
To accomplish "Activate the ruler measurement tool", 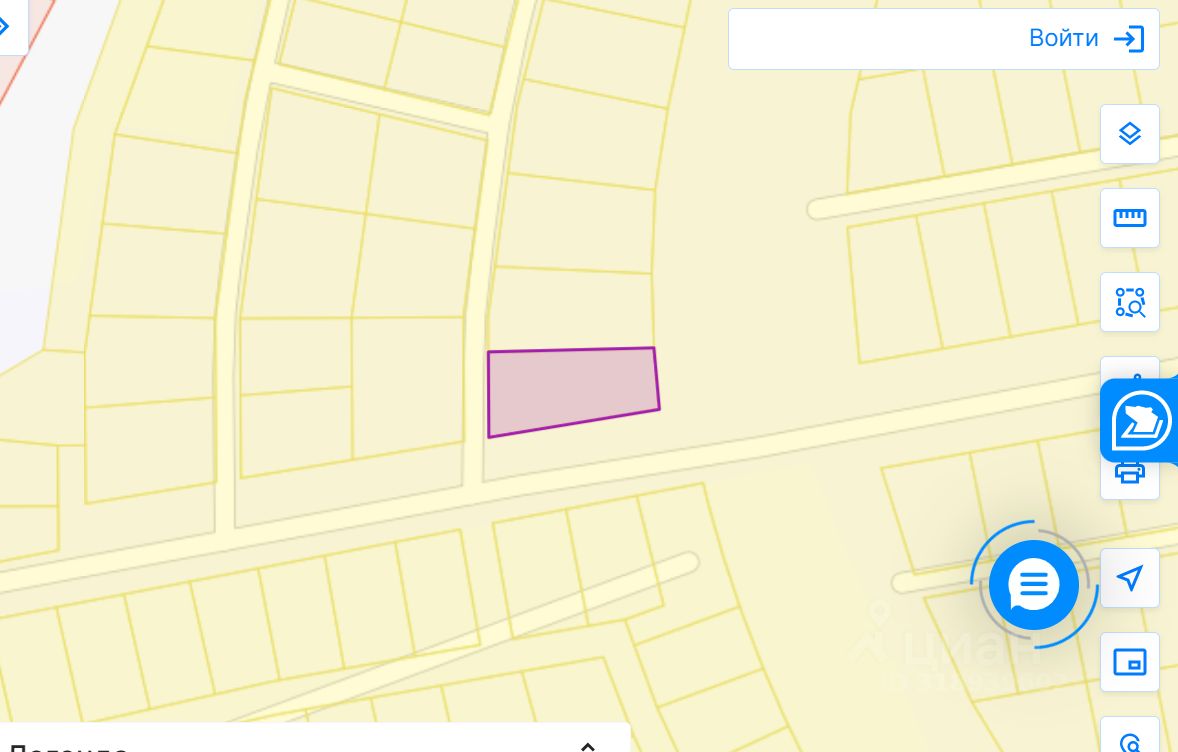I will [x=1129, y=218].
